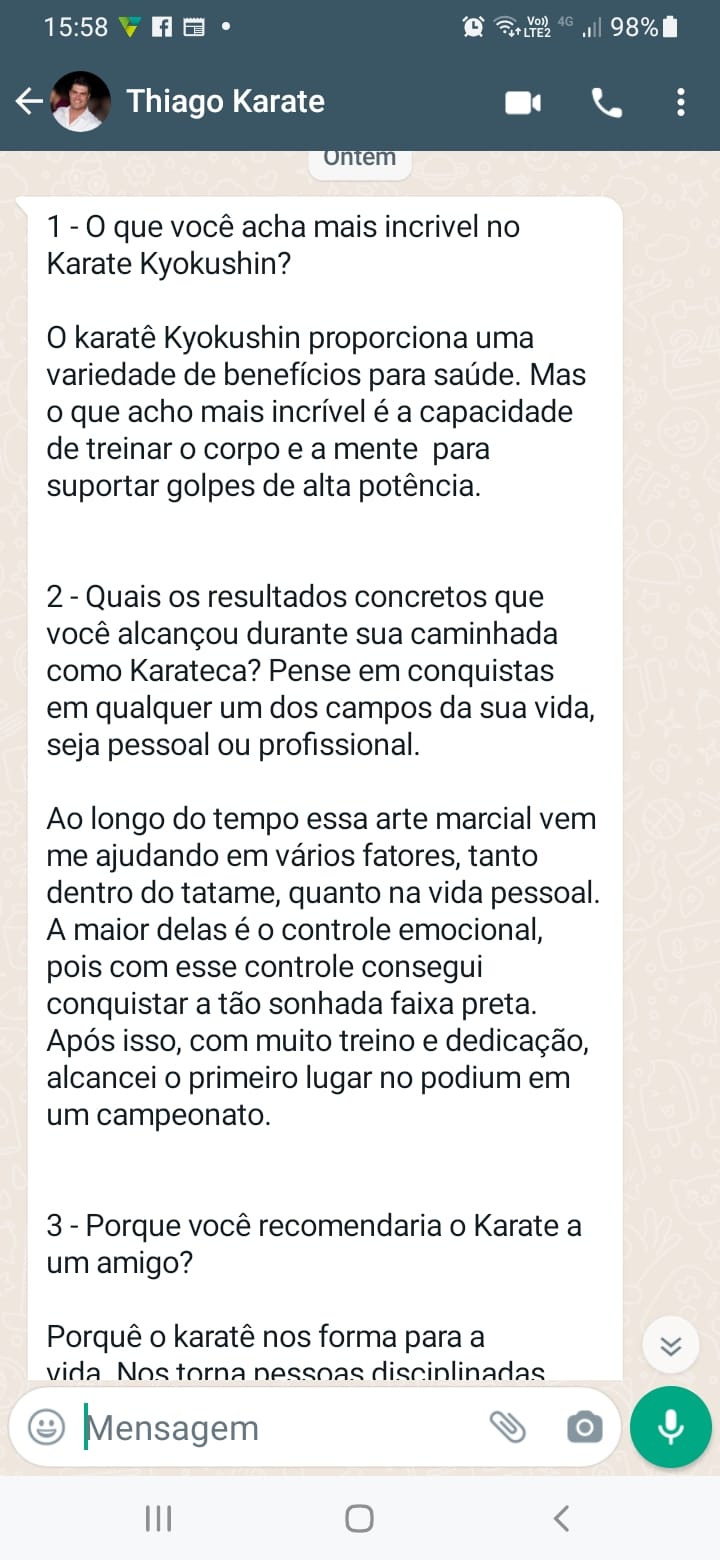Open Thiago Karate's contact info
This screenshot has width=720, height=1560.
point(225,101)
